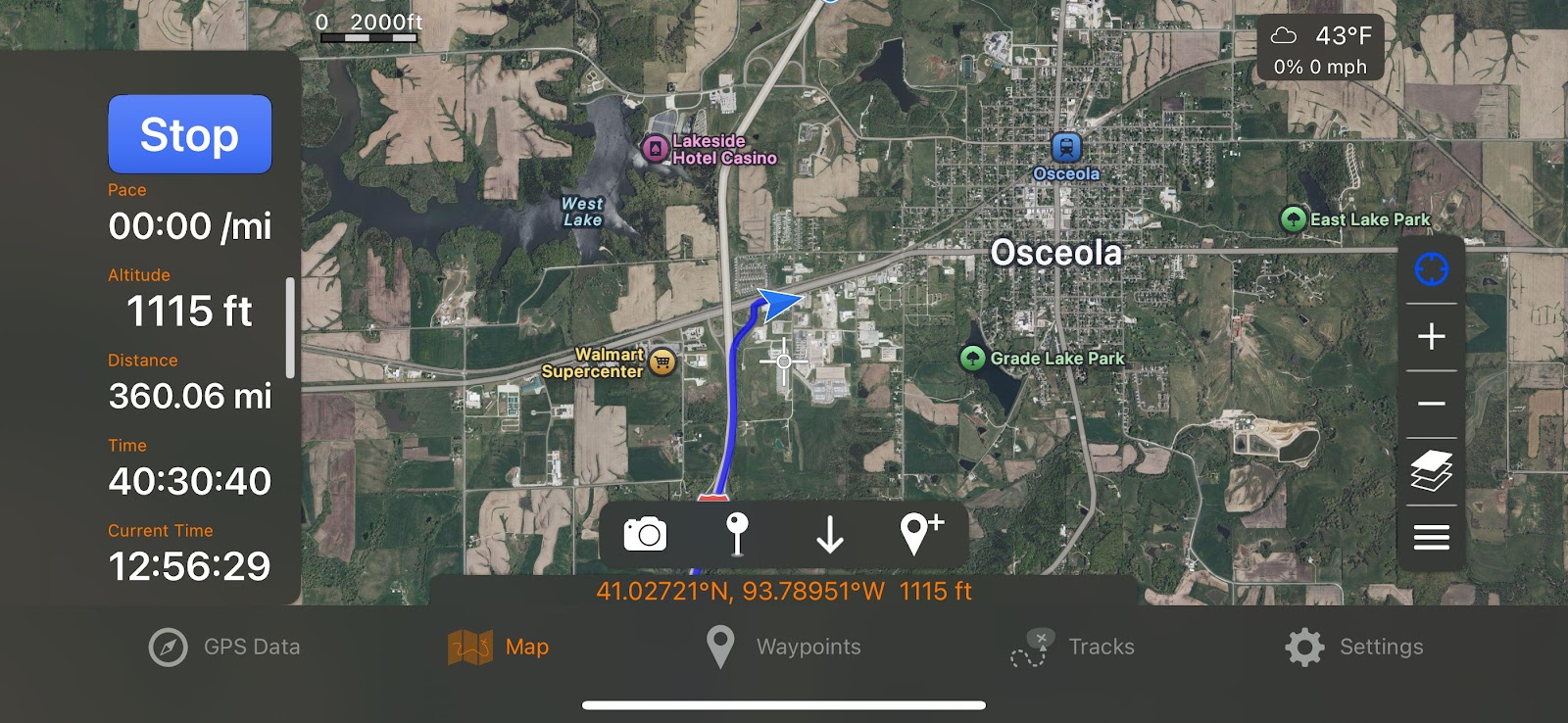
Task: Open the Tracks tab
Action: [x=1072, y=647]
